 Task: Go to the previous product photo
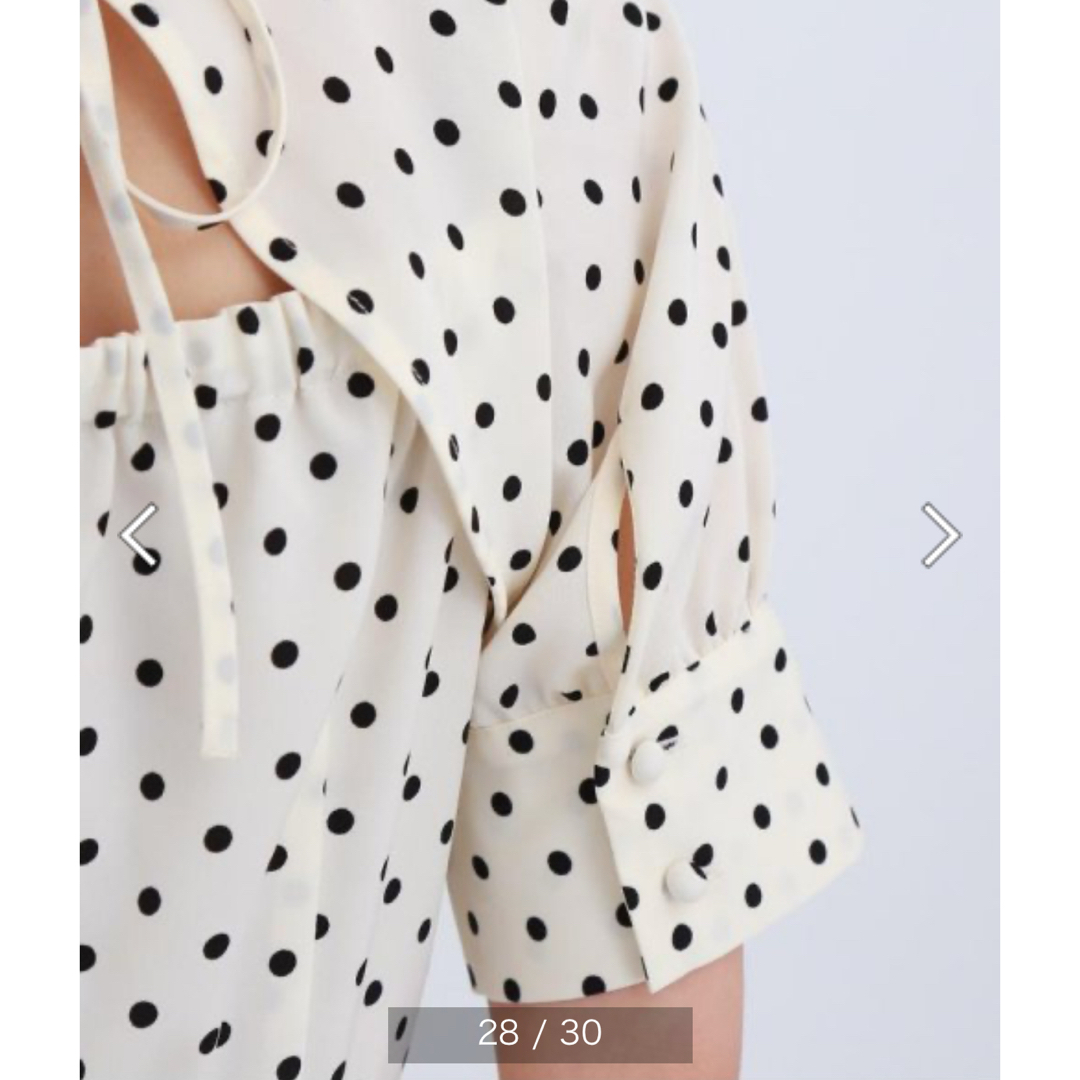(x=139, y=535)
